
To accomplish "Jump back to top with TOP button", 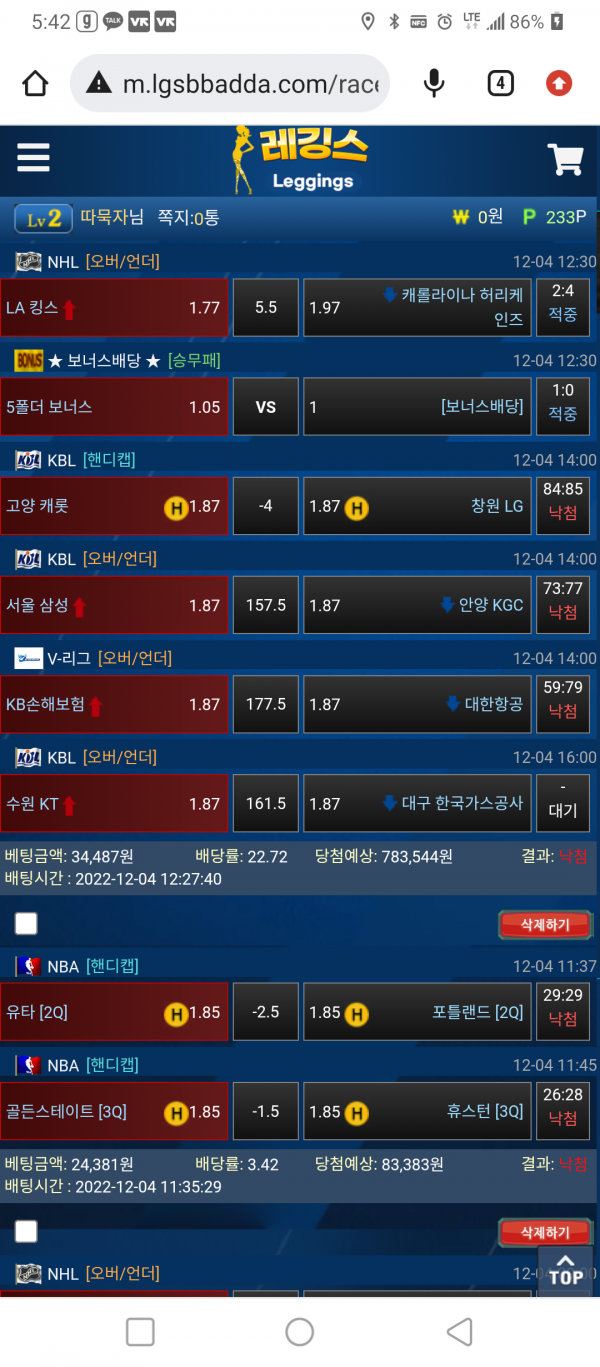I will pos(565,1270).
